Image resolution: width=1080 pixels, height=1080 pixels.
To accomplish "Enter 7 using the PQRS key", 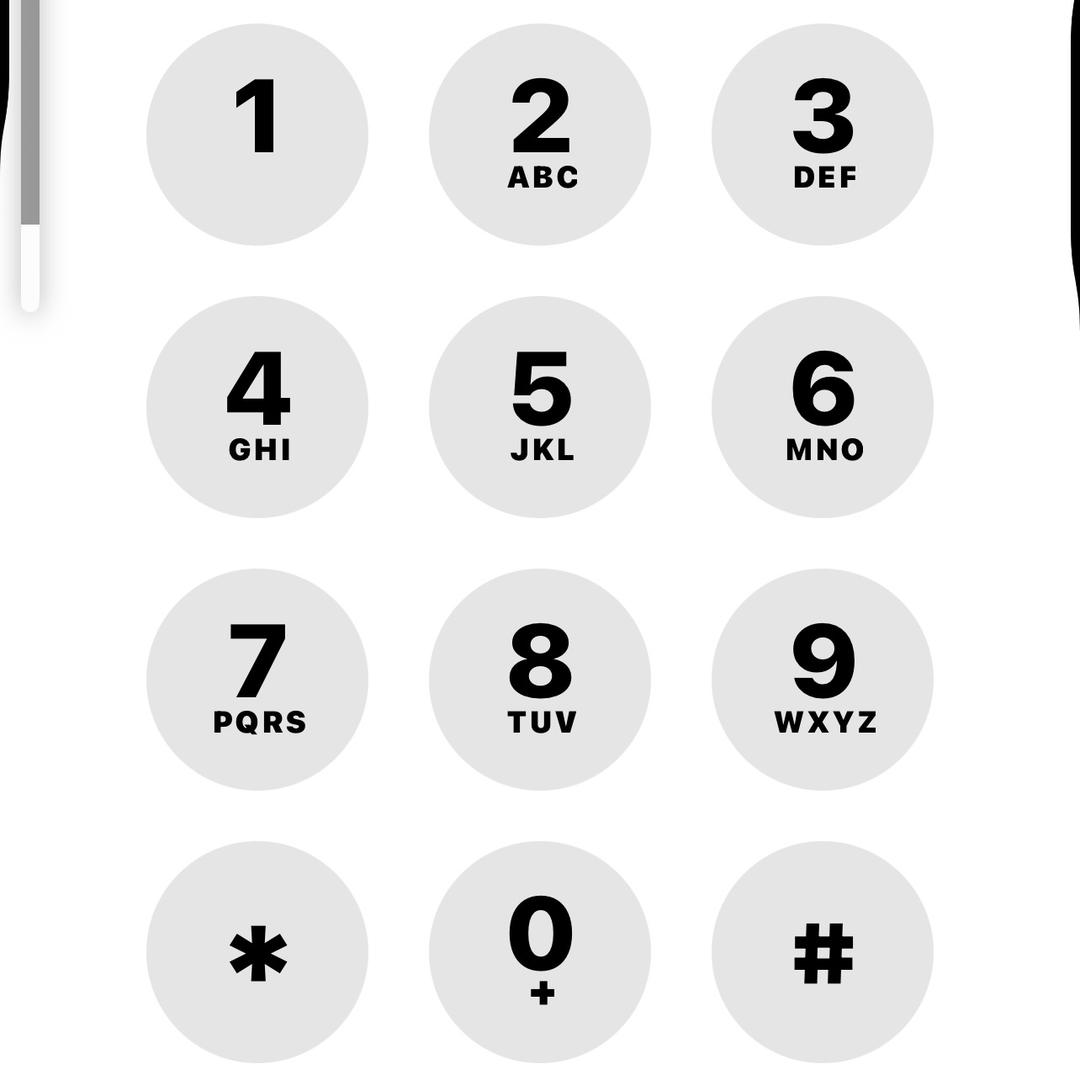I will point(257,679).
